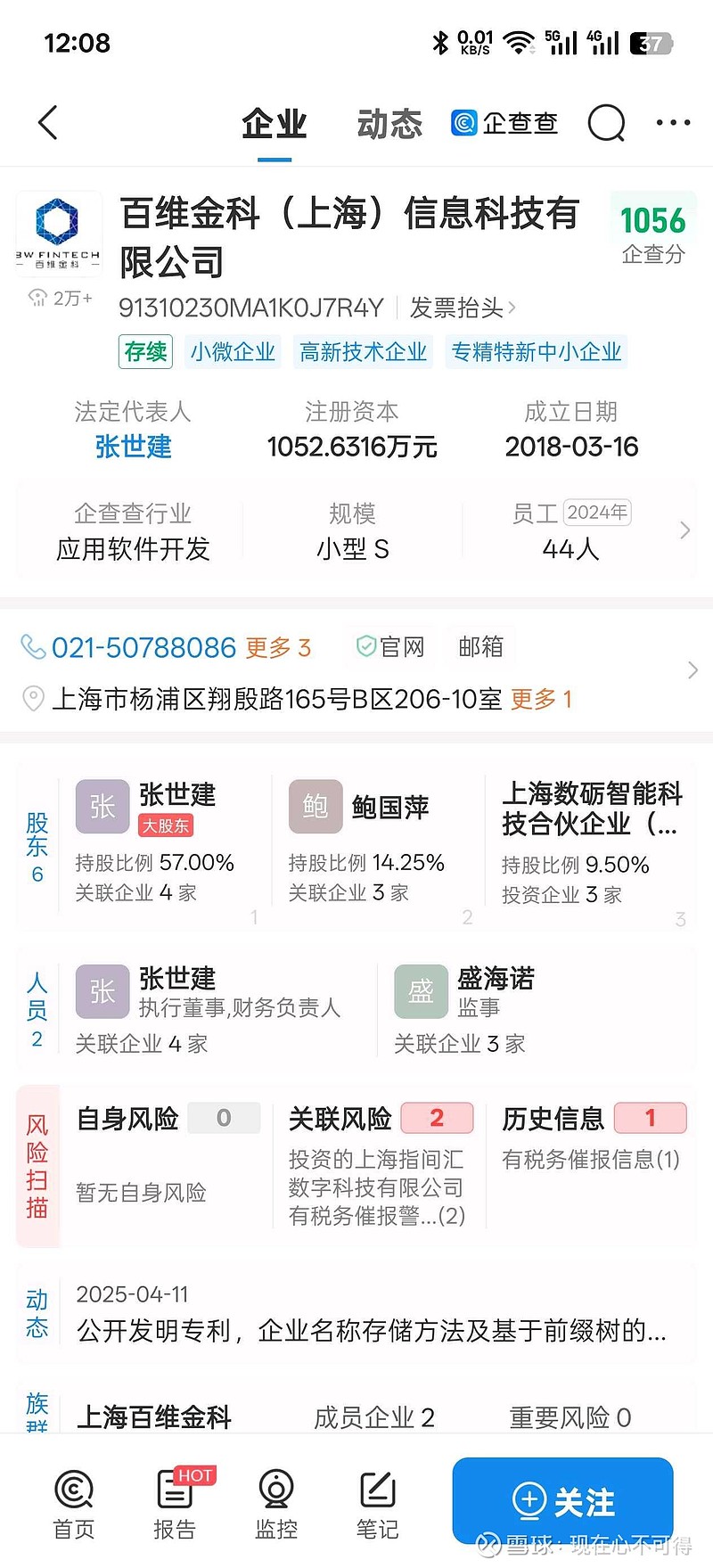Go back using the top-left arrow
The image size is (713, 1568).
point(48,123)
